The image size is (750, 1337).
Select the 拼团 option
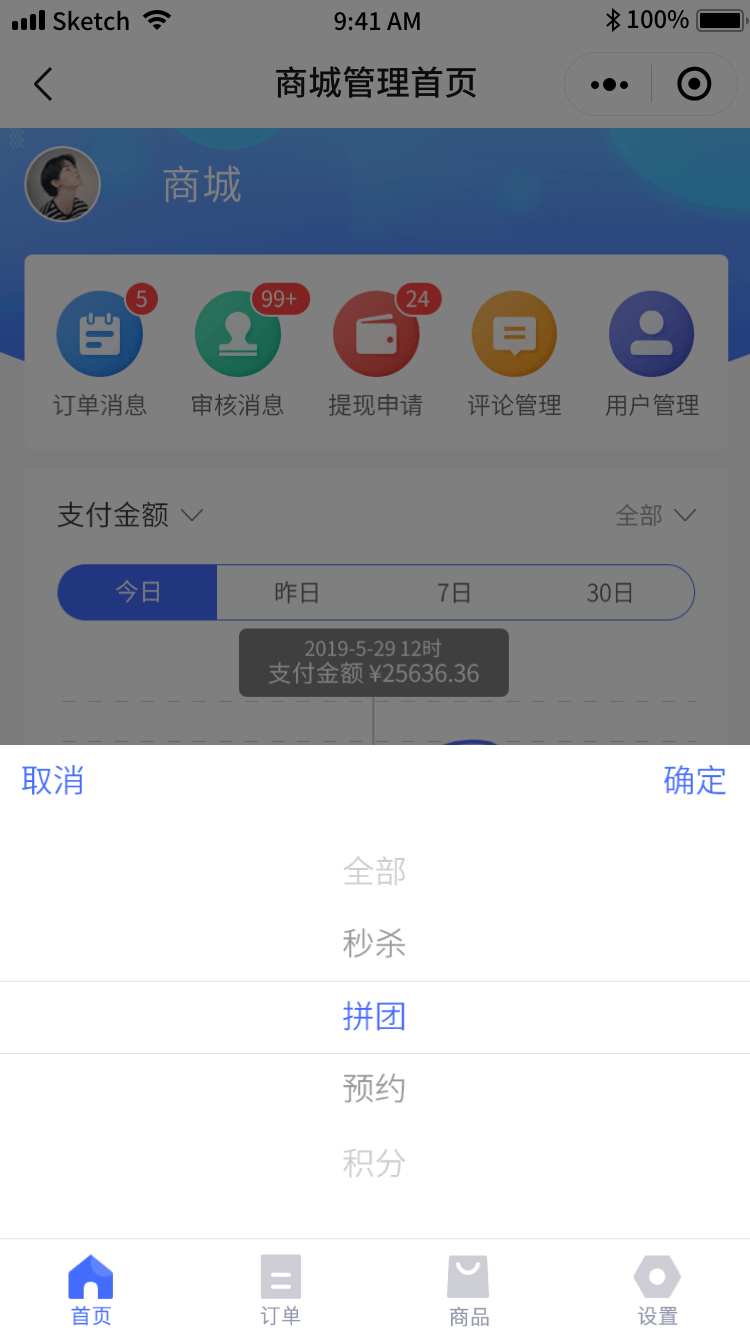(374, 1017)
